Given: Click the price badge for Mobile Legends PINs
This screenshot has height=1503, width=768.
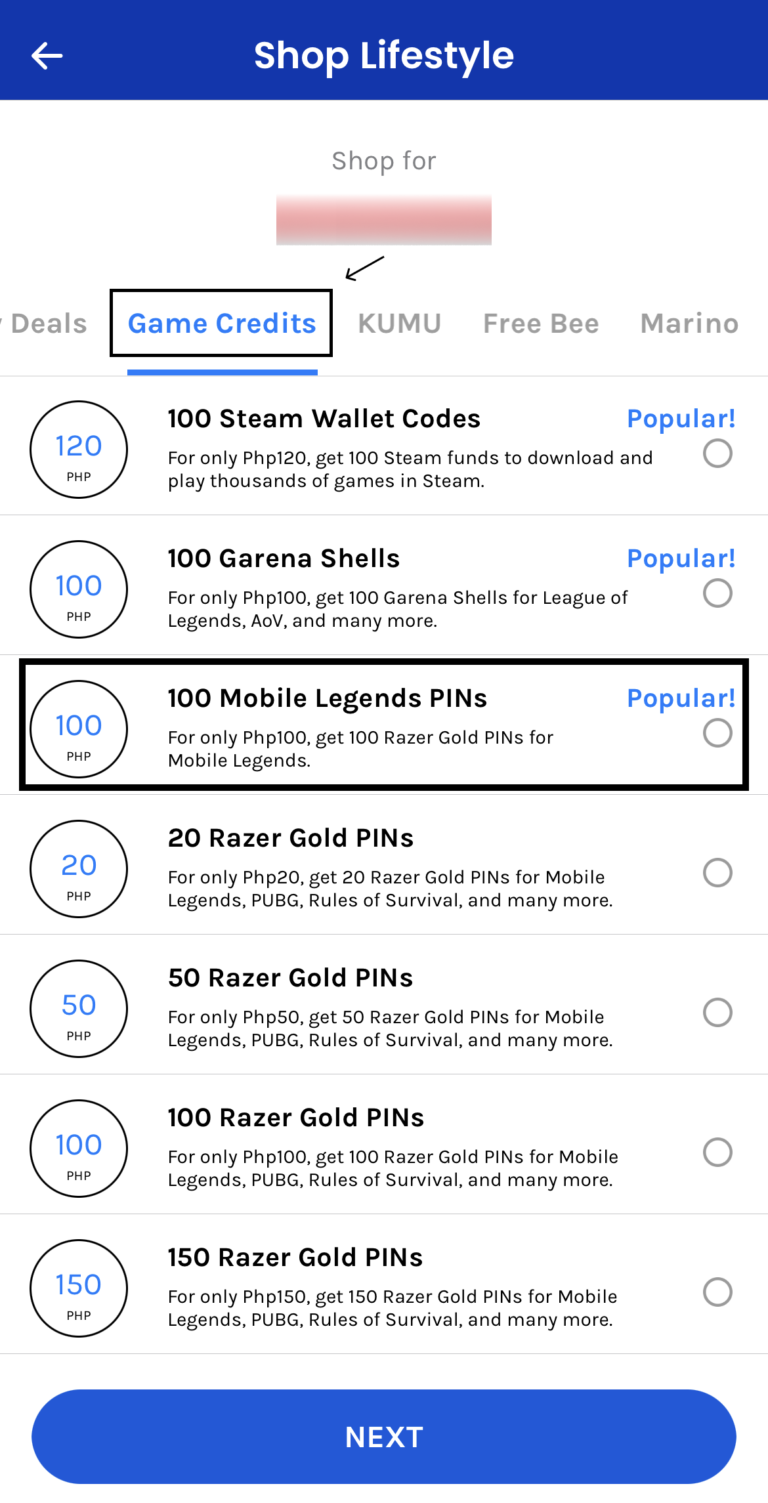Looking at the screenshot, I should [x=78, y=729].
